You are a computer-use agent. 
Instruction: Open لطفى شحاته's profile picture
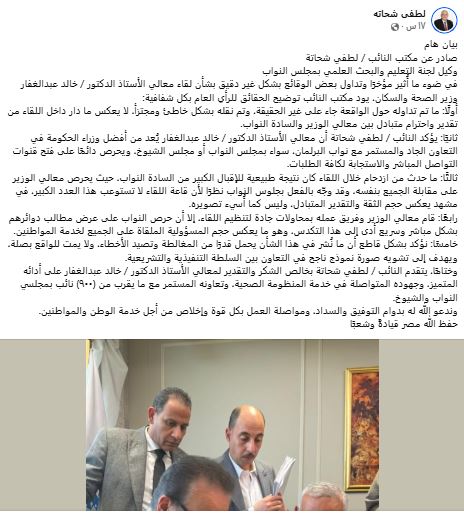coord(445,20)
